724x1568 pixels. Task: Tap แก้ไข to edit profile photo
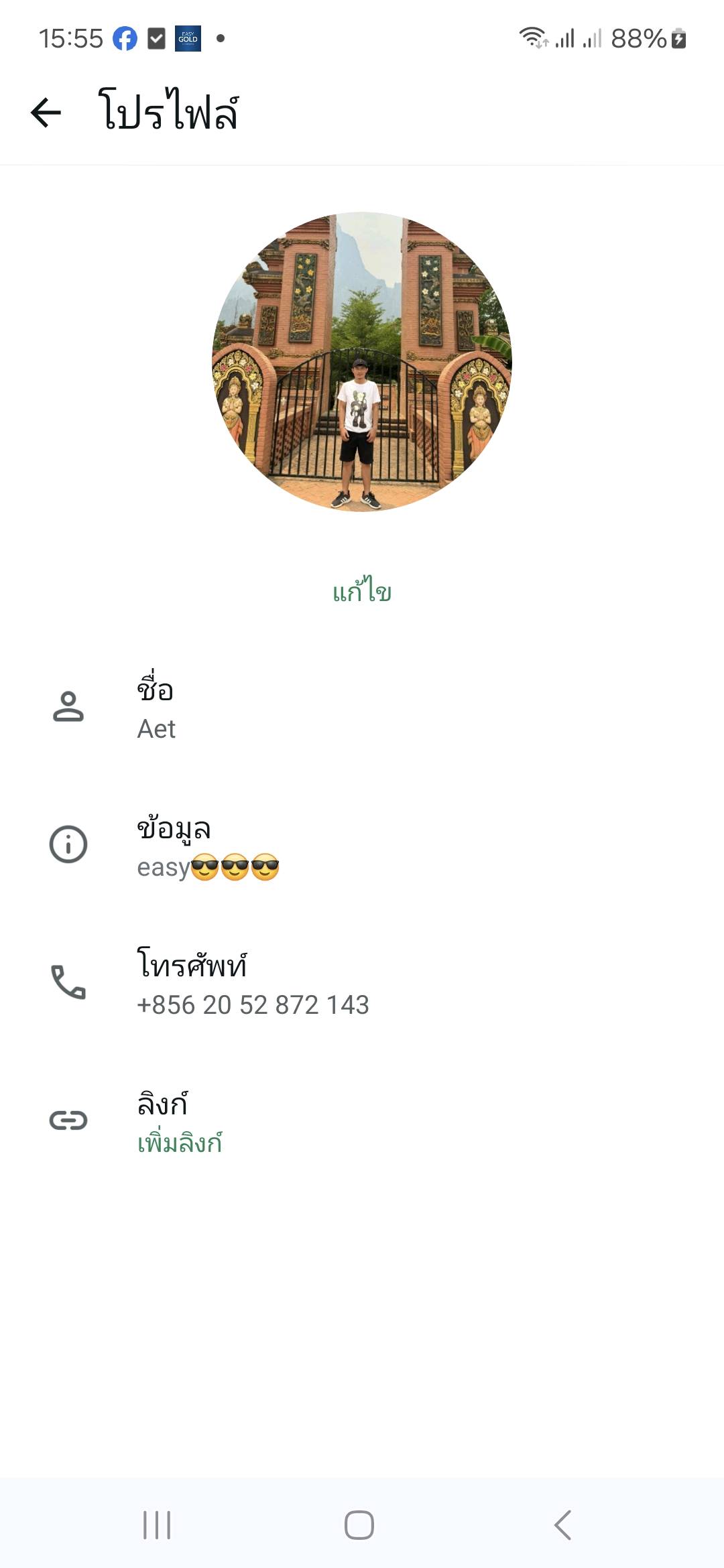pyautogui.click(x=362, y=592)
